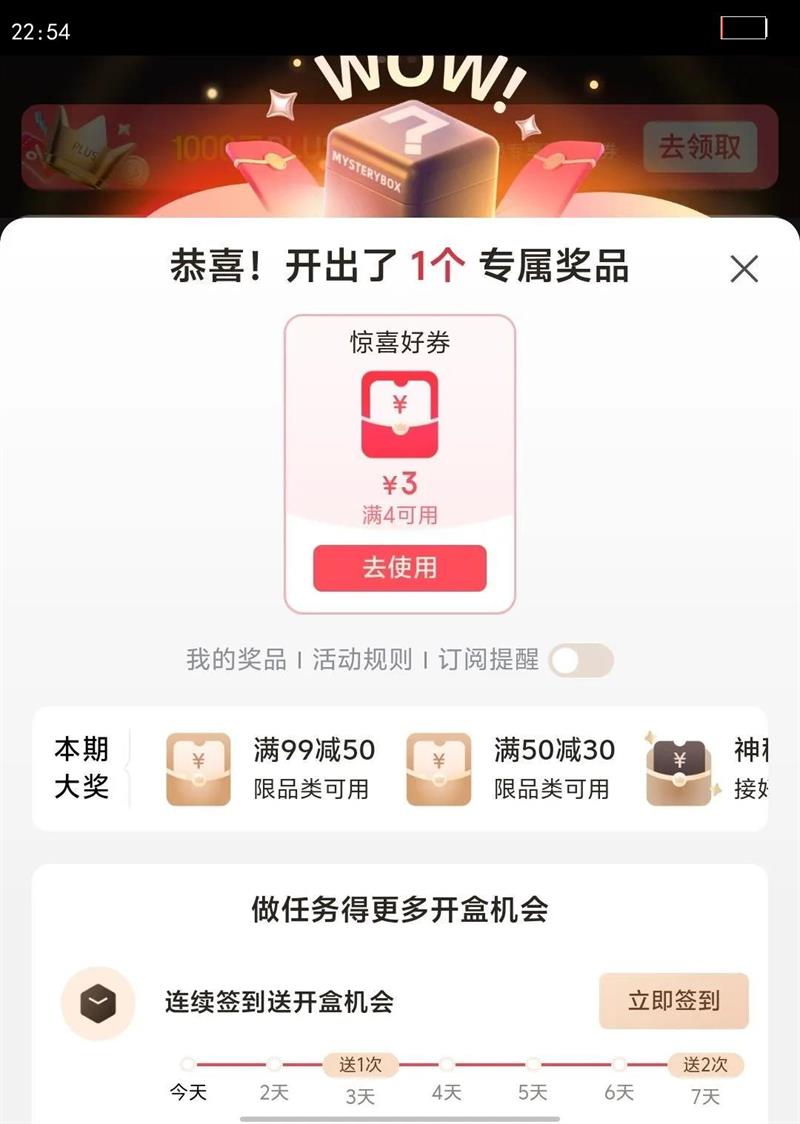
Task: Click the gold PLUS crown icon in the banner
Action: (x=85, y=150)
